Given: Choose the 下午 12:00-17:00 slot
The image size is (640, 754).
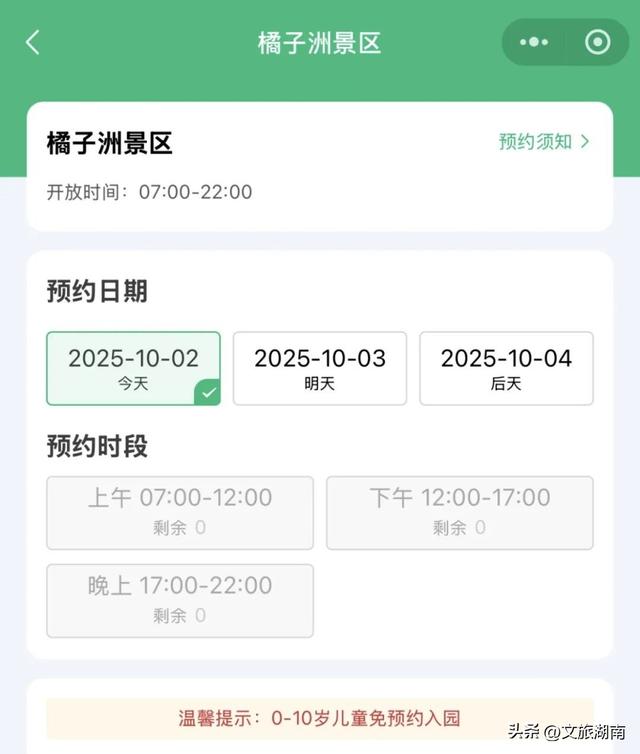Looking at the screenshot, I should pyautogui.click(x=460, y=512).
